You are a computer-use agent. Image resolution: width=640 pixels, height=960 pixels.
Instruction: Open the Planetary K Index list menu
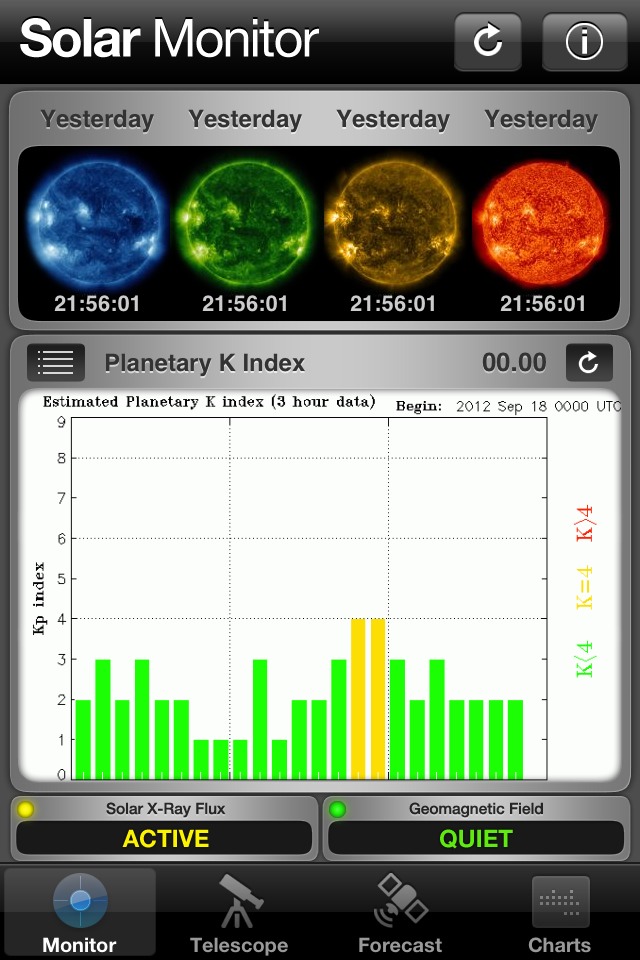pos(55,363)
